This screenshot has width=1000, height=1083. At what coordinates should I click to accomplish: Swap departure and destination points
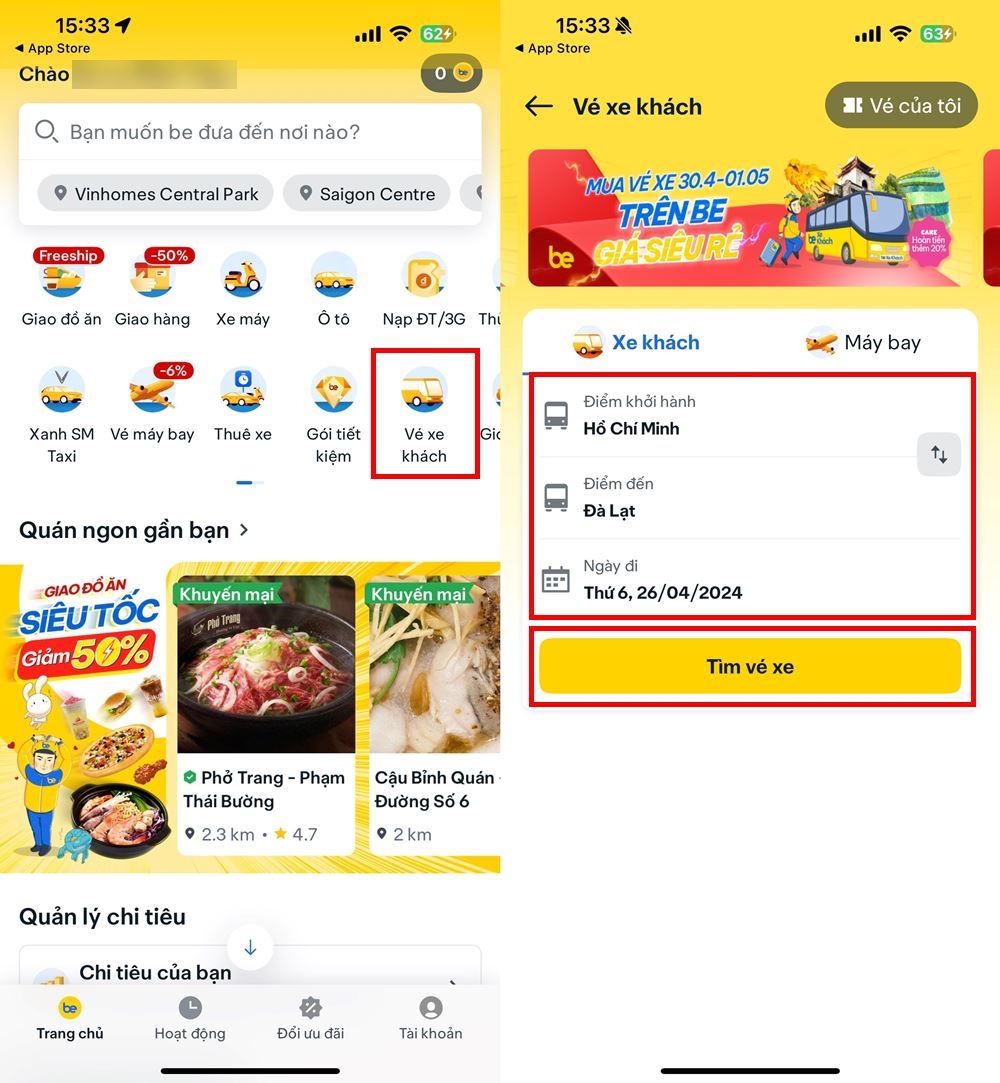pyautogui.click(x=938, y=455)
